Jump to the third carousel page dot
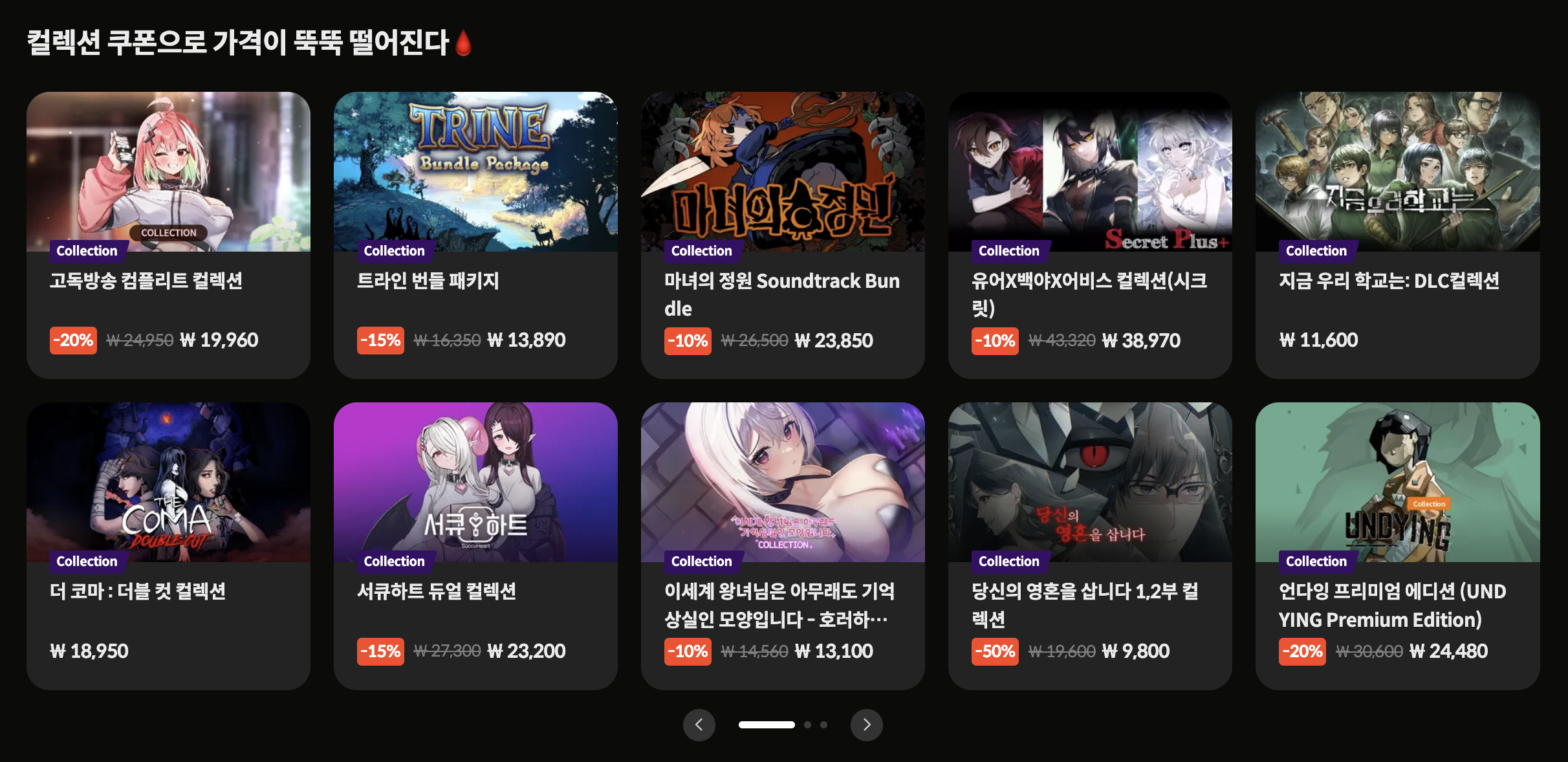 click(823, 725)
